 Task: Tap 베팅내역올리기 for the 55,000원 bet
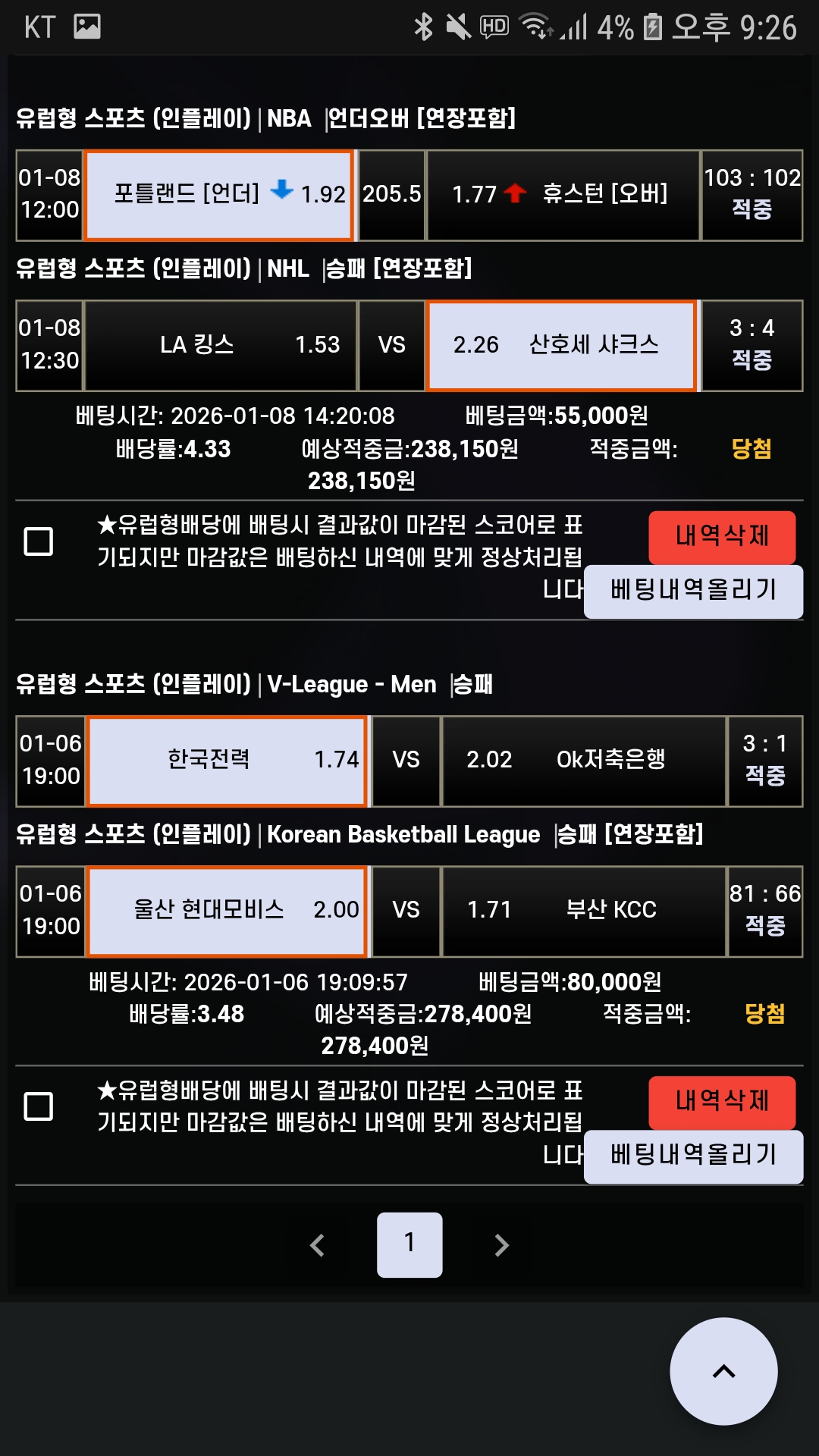pos(693,590)
